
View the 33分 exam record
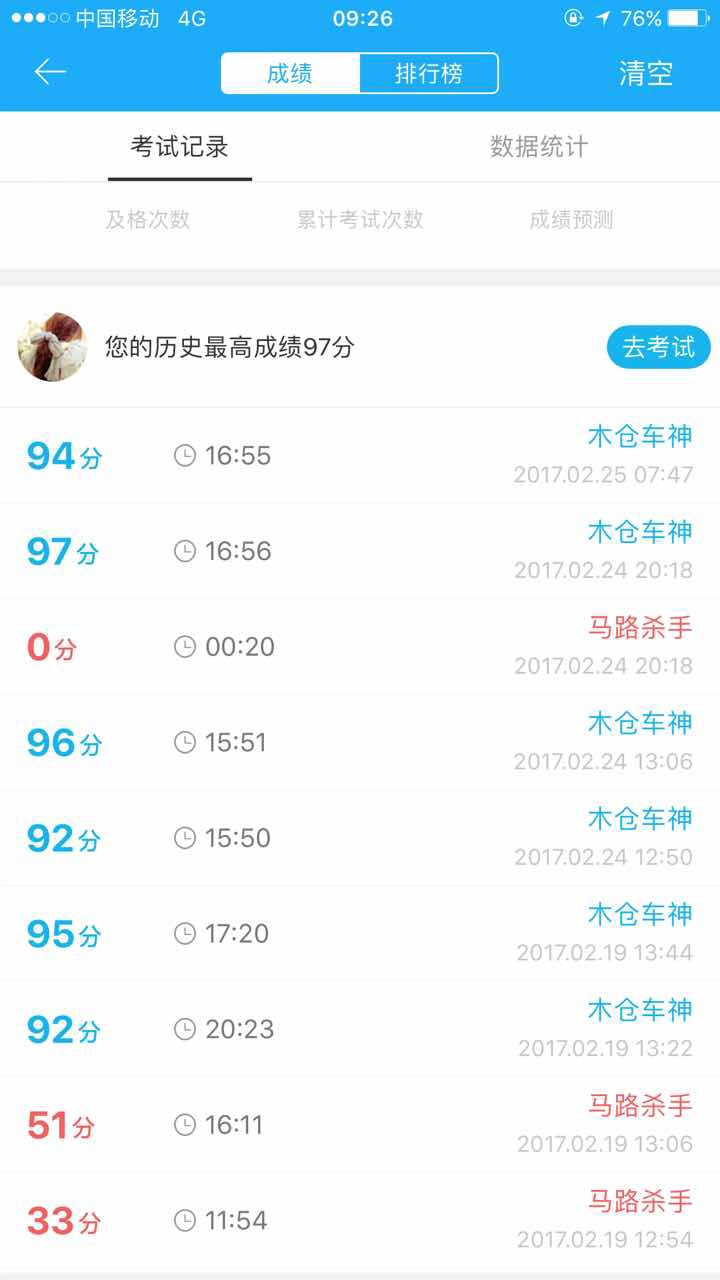[x=360, y=1220]
